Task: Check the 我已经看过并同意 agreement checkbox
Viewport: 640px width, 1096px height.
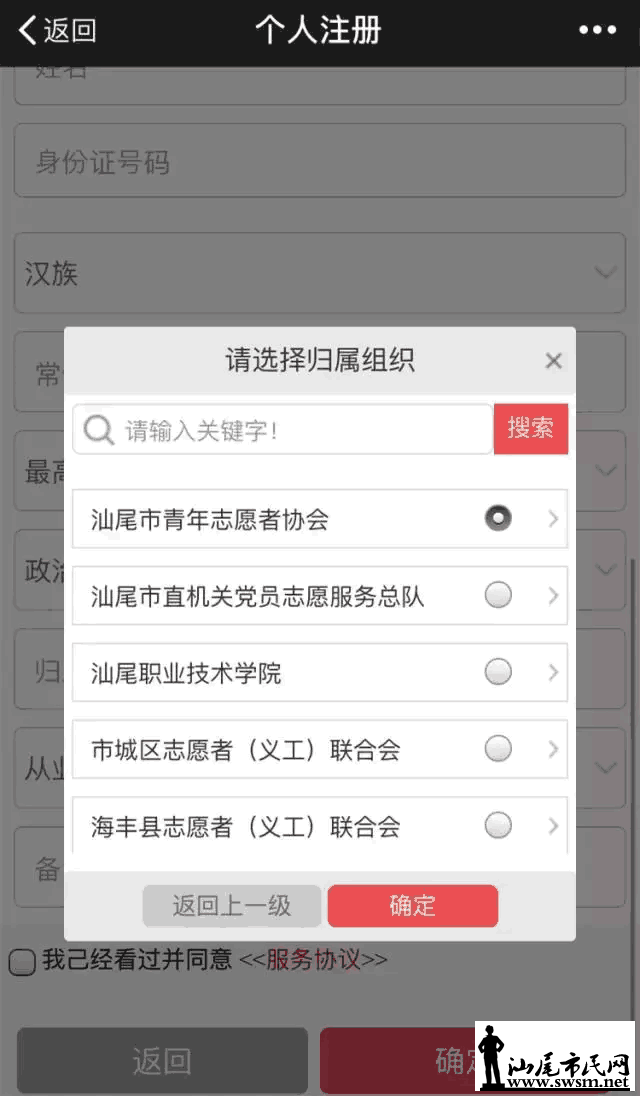Action: coord(22,962)
